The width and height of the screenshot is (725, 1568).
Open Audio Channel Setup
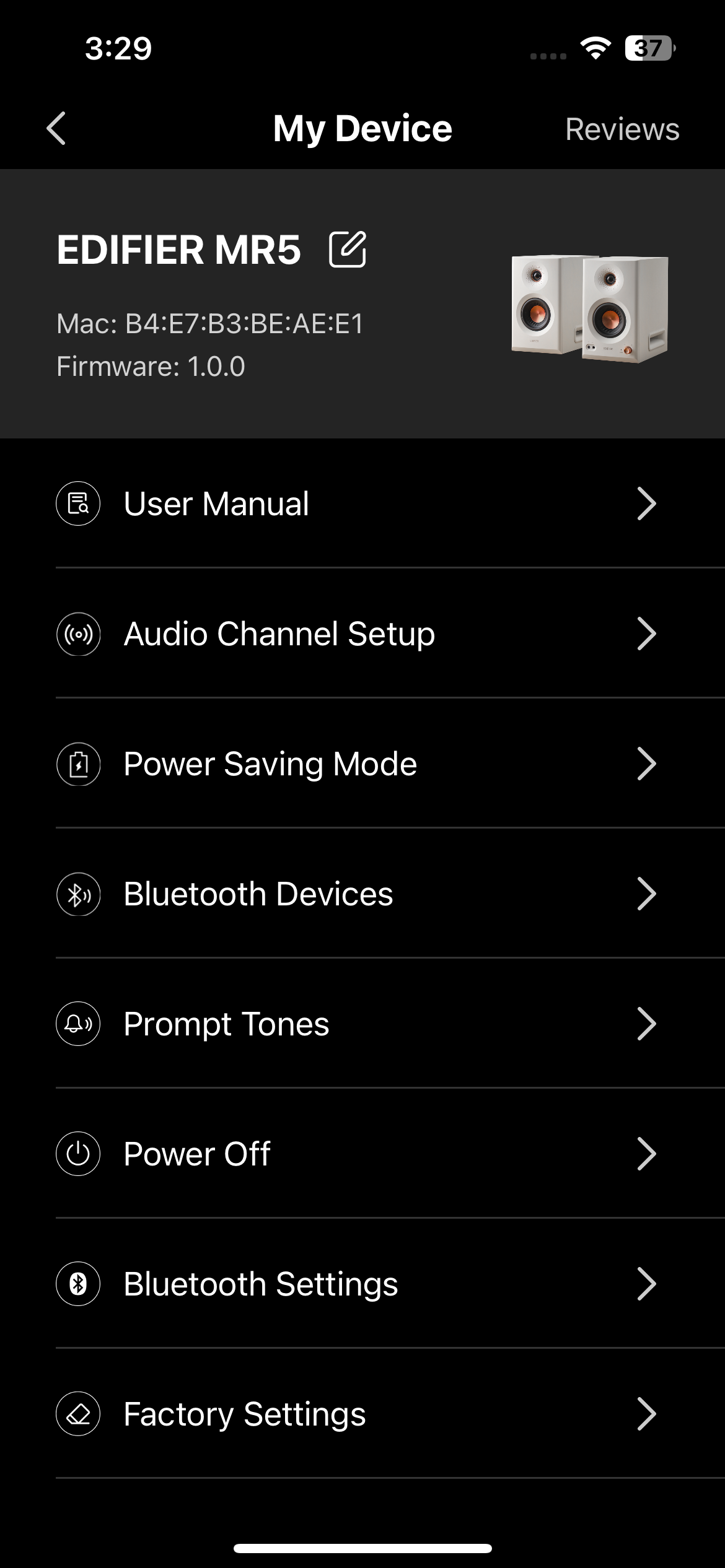coord(362,634)
